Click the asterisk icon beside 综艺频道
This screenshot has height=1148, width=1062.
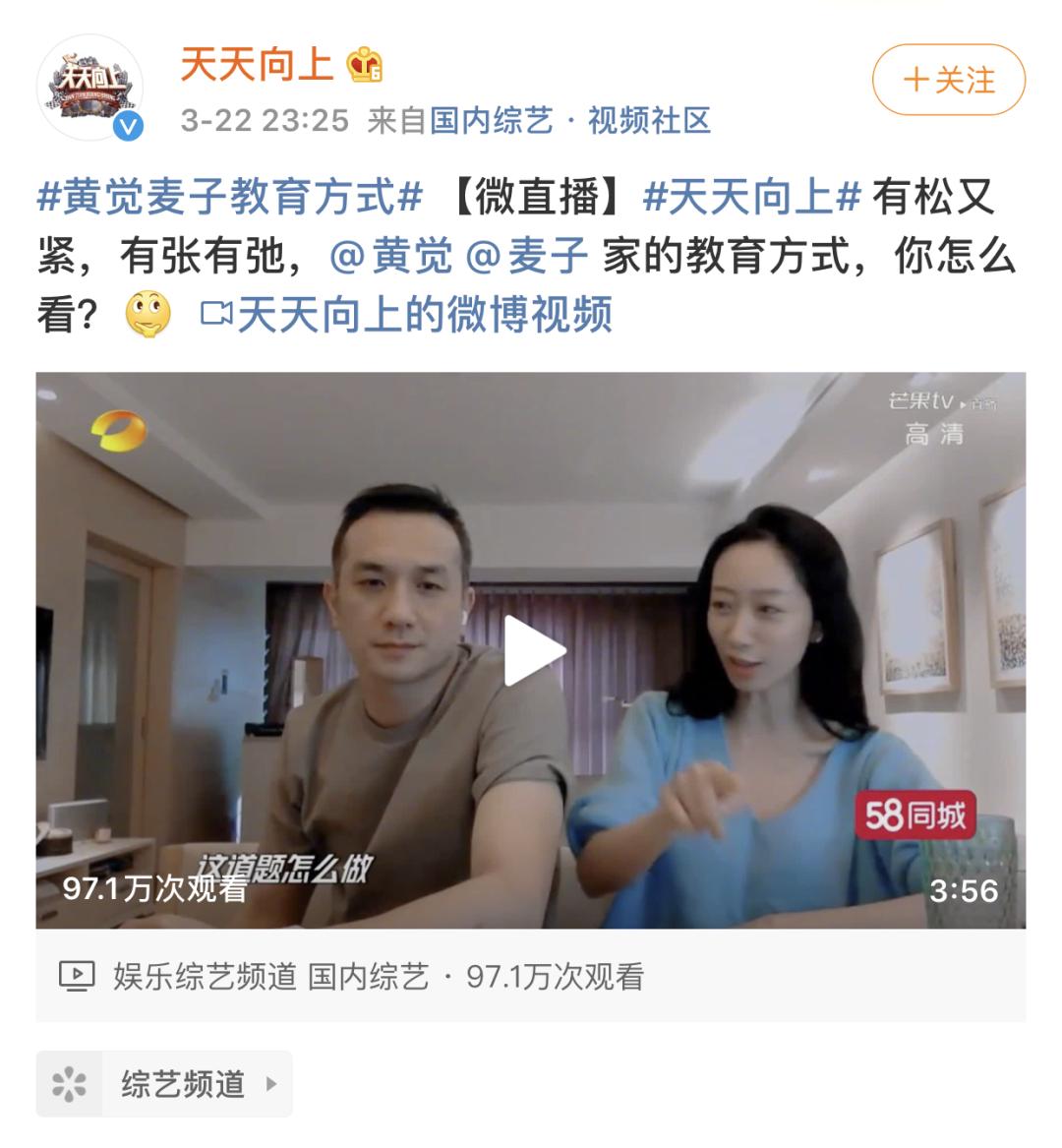(71, 1082)
